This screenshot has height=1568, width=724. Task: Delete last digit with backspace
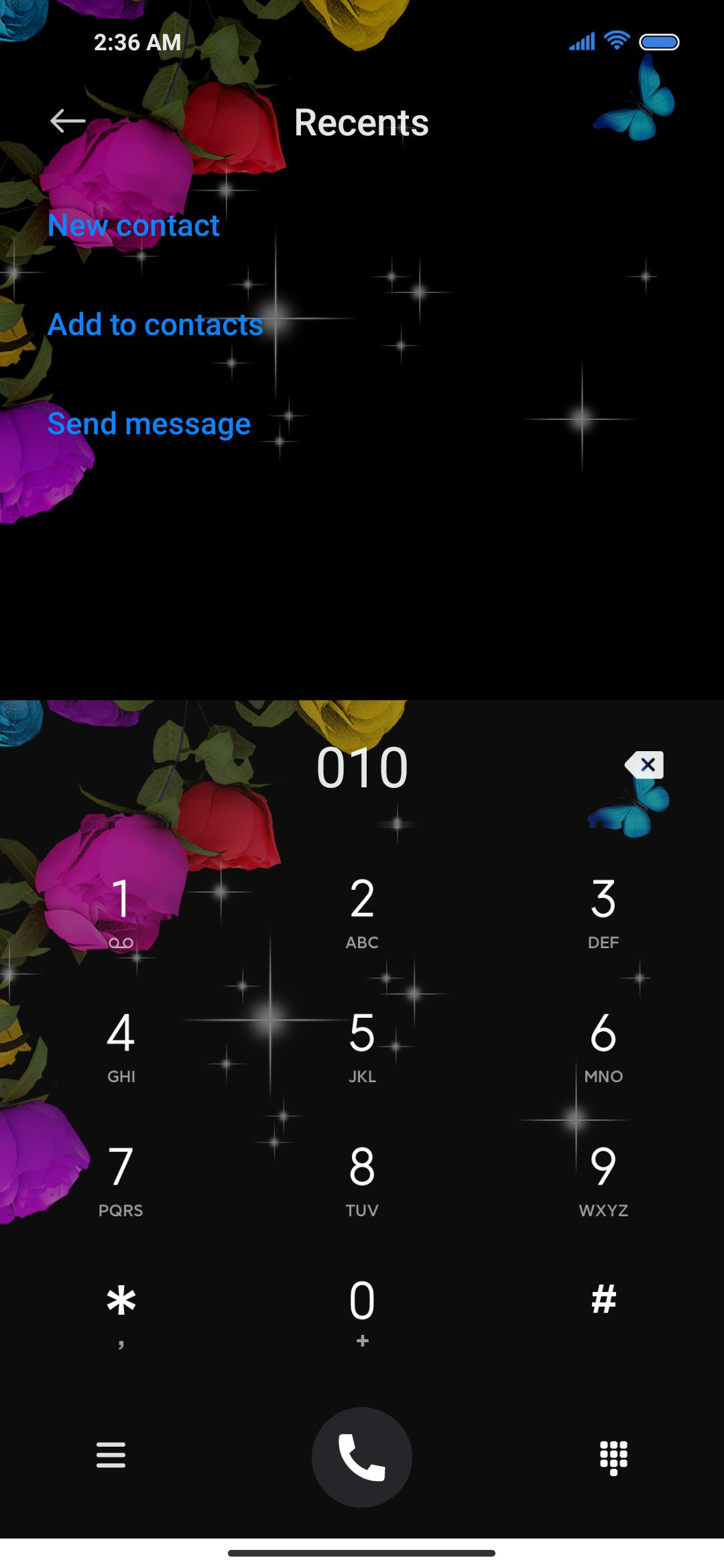[x=644, y=765]
